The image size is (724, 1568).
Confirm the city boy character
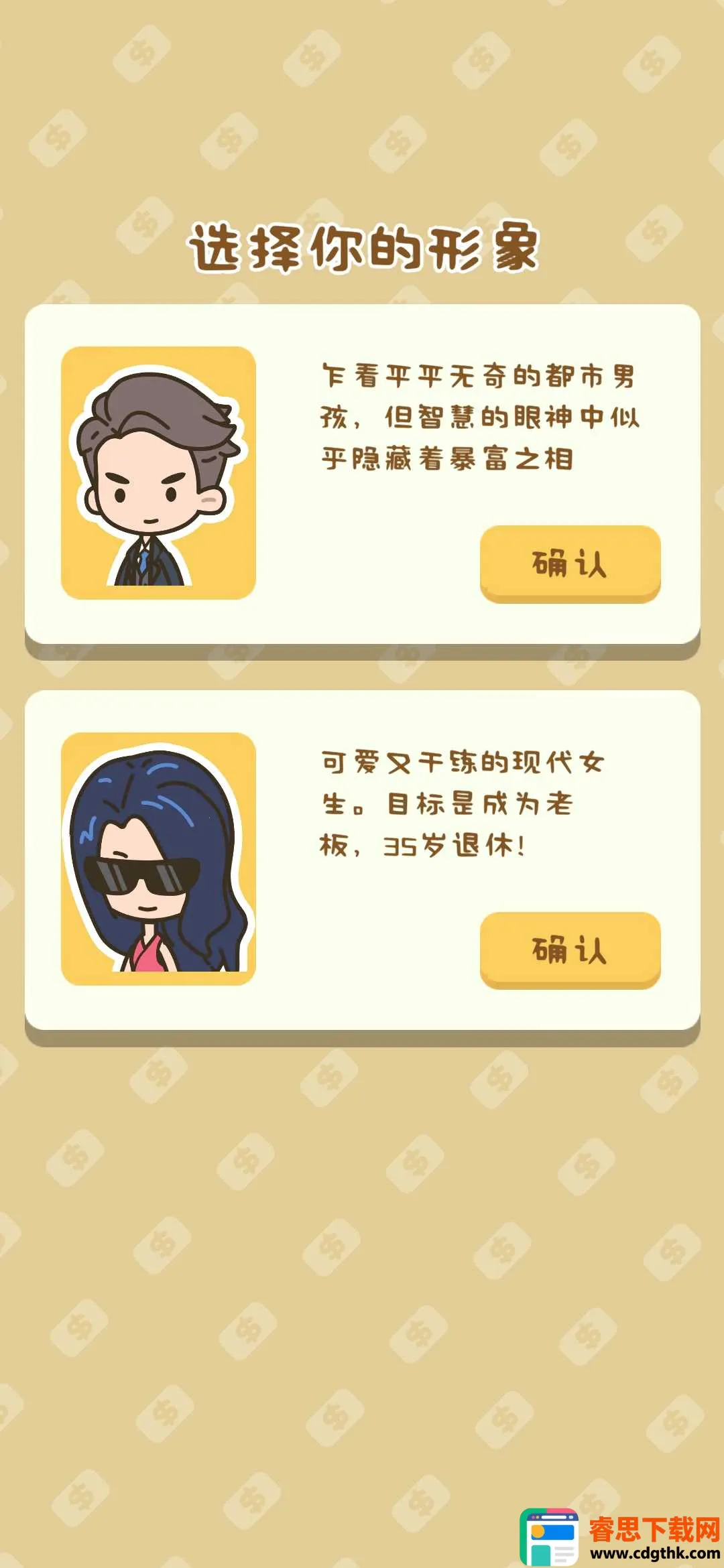pos(570,563)
